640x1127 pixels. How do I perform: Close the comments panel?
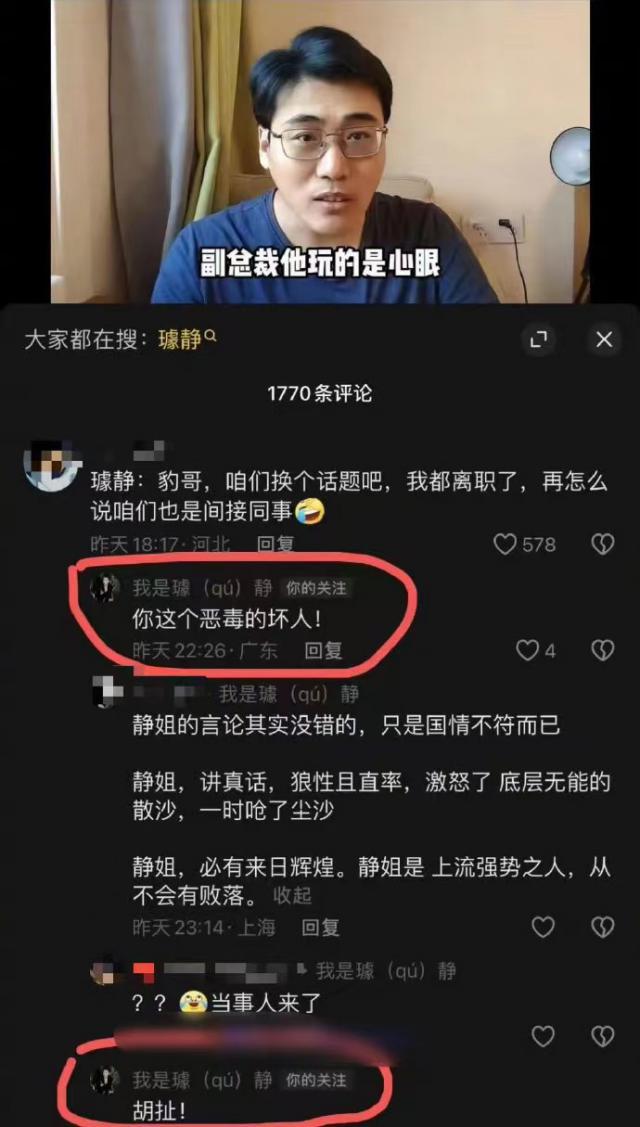pos(604,340)
